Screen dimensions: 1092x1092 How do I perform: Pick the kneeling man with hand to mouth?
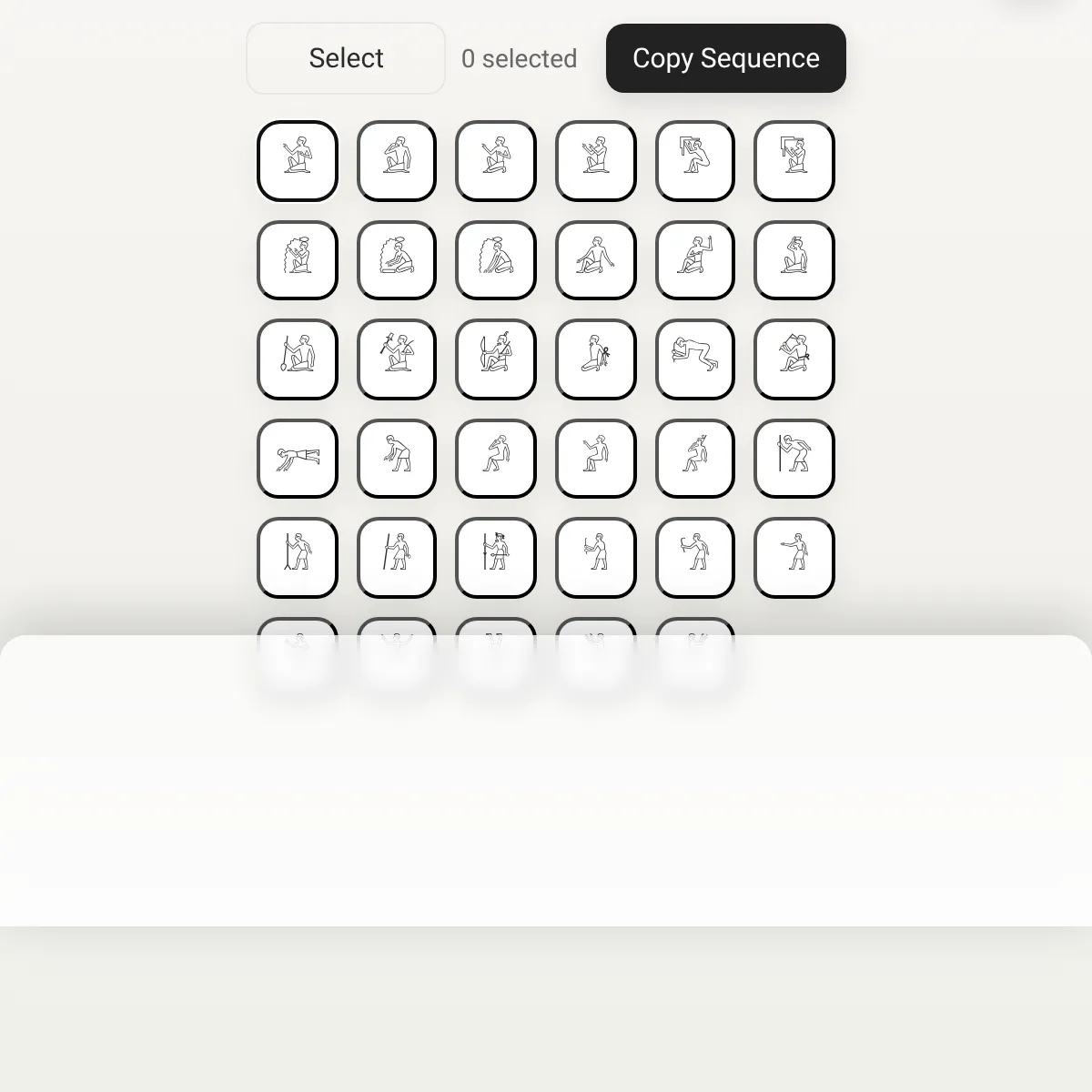pyautogui.click(x=397, y=161)
